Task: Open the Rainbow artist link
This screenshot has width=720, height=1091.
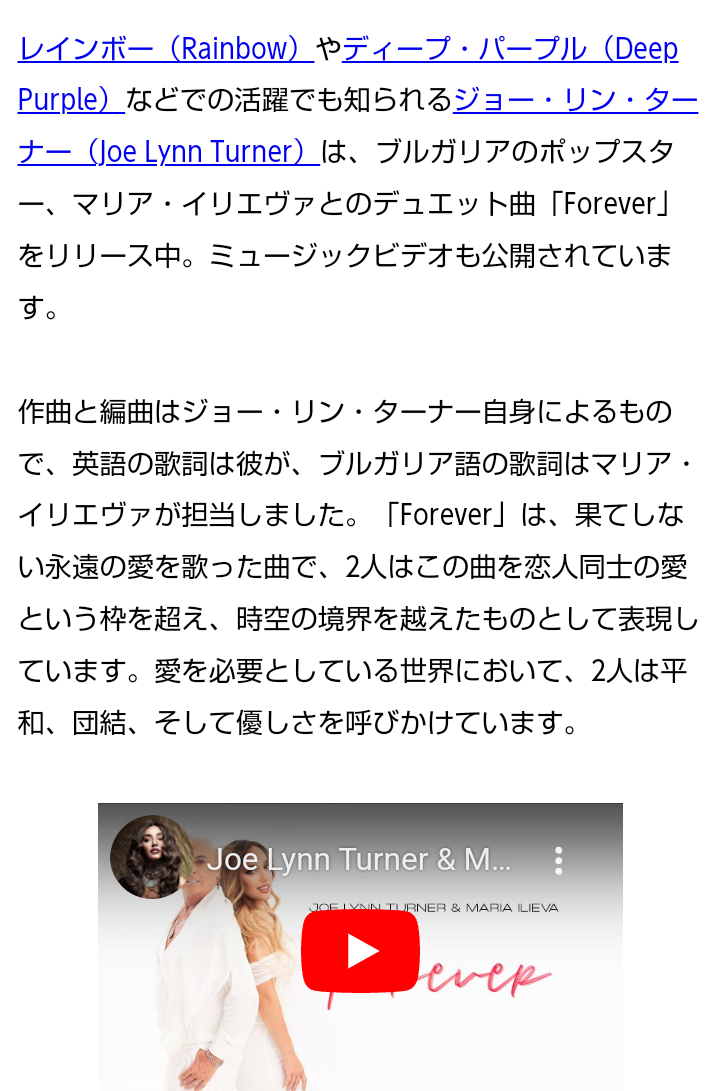Action: [x=165, y=48]
